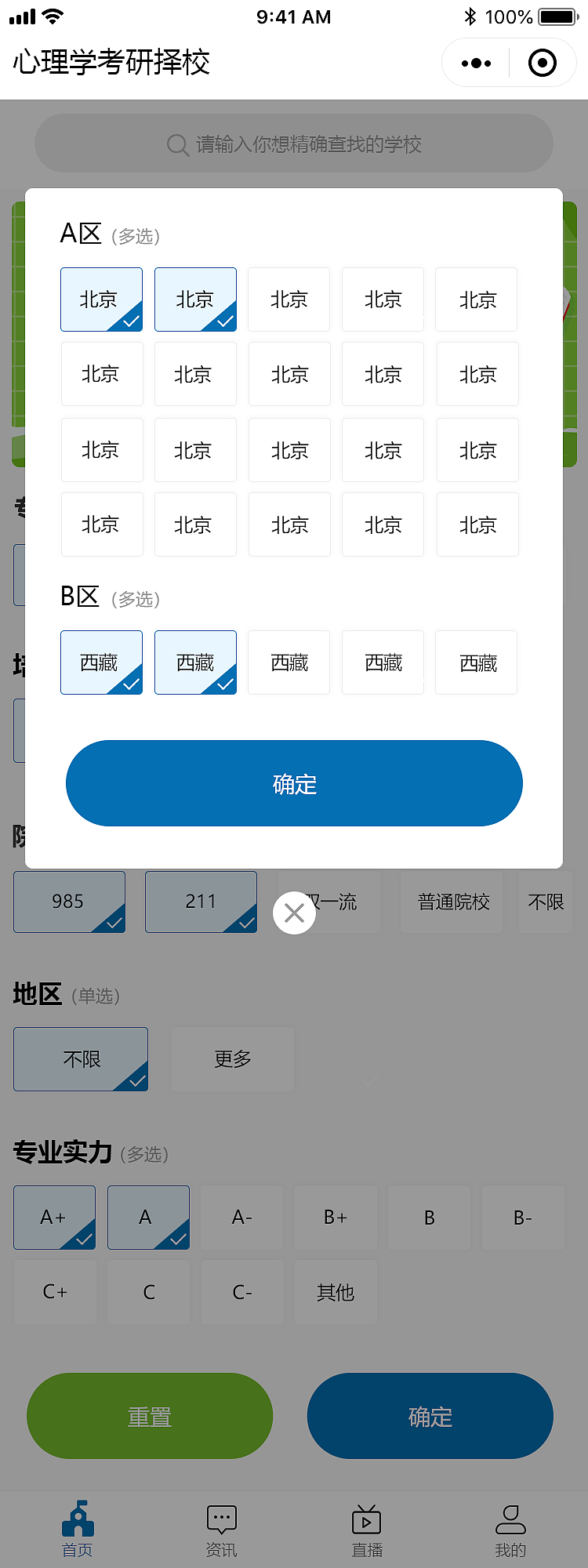The height and width of the screenshot is (1568, 588).
Task: Toggle off the 985 filter
Action: coord(69,902)
